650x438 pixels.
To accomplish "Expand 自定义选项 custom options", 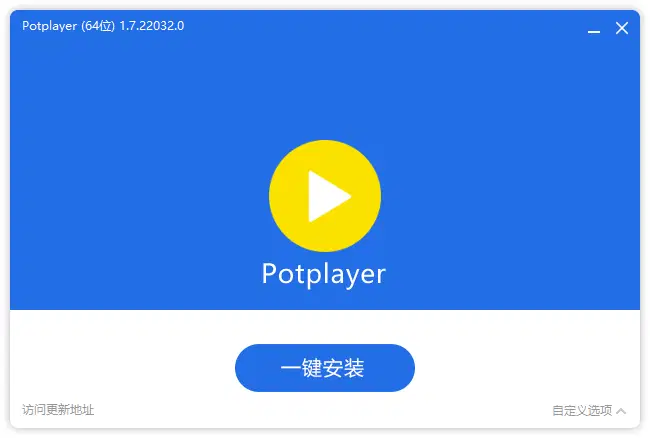I will click(589, 411).
